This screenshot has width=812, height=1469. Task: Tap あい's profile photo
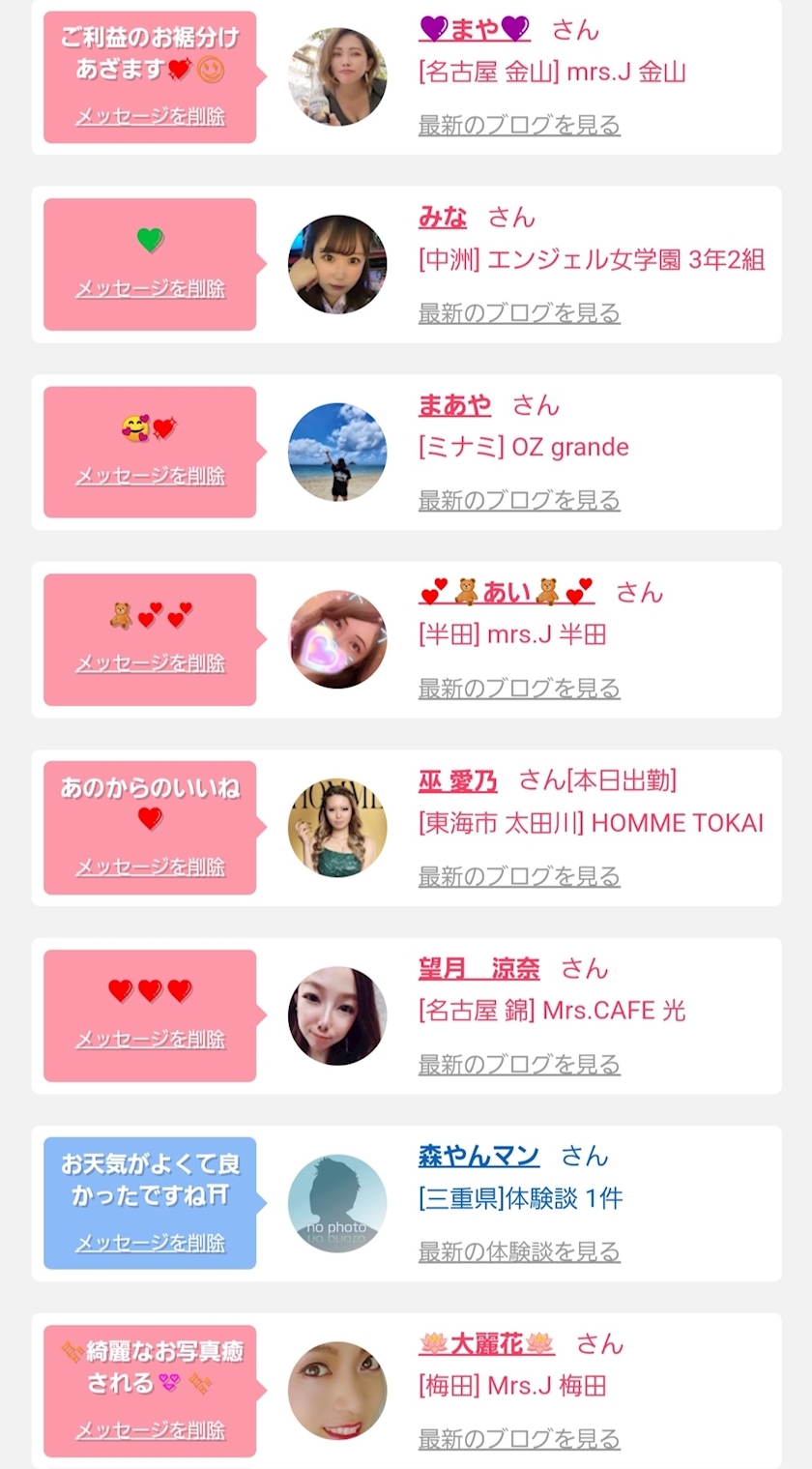(337, 639)
